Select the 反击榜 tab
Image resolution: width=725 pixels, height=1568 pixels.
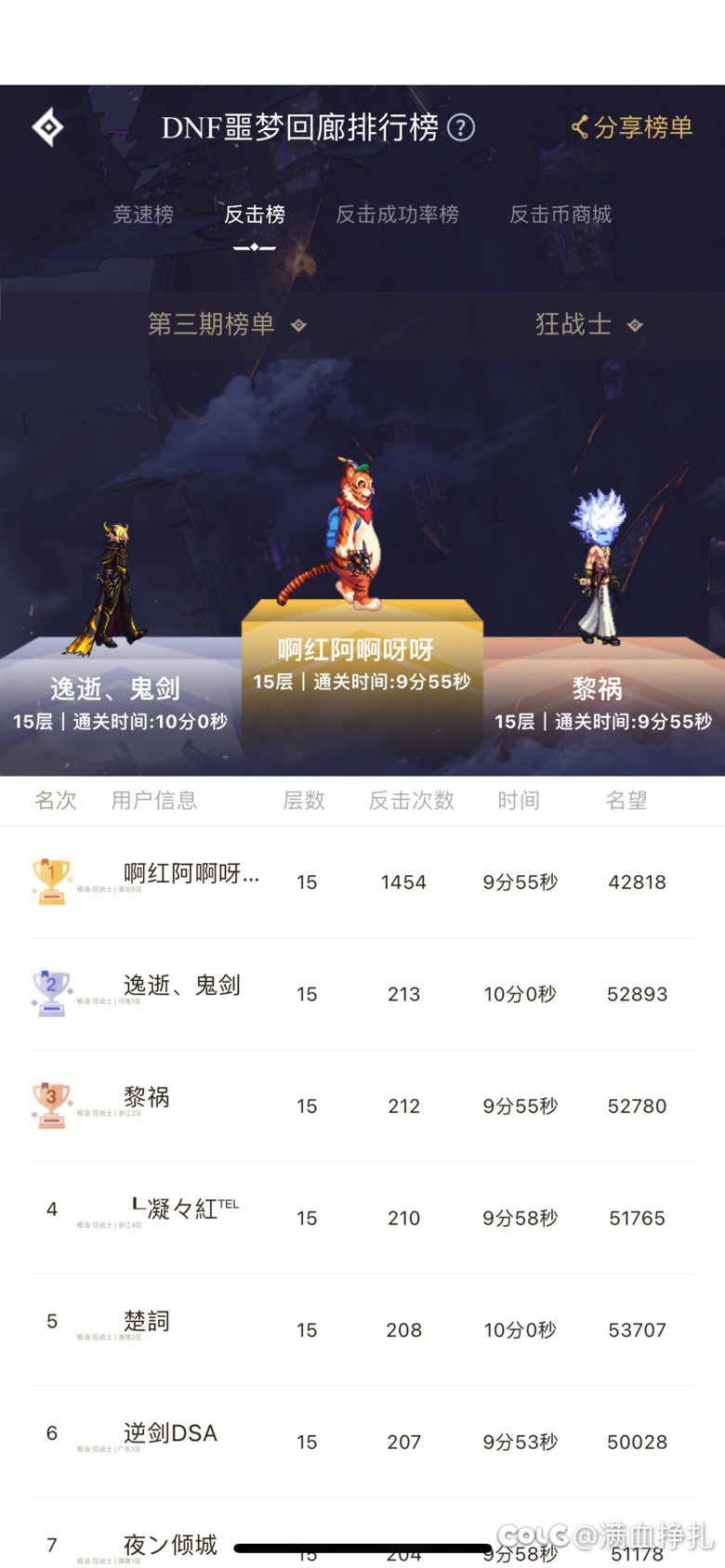[x=254, y=215]
